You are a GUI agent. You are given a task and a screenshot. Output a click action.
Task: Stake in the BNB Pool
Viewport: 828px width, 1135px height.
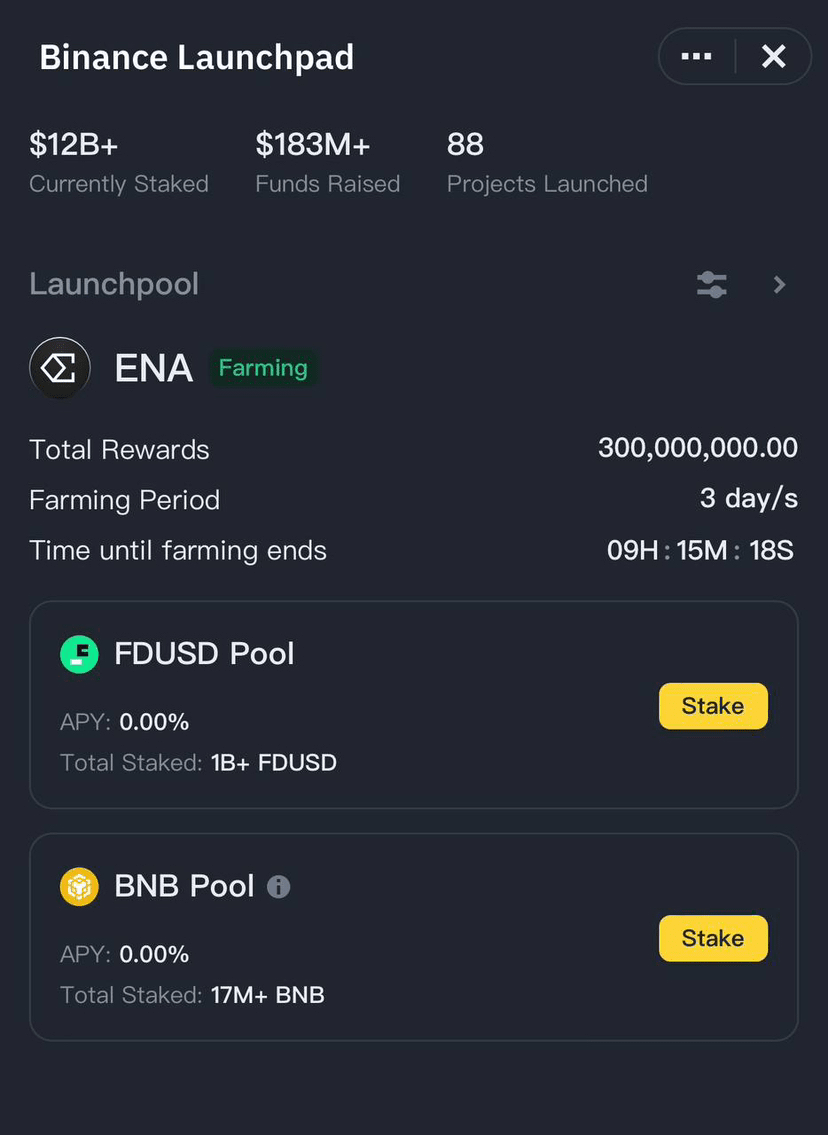[713, 938]
